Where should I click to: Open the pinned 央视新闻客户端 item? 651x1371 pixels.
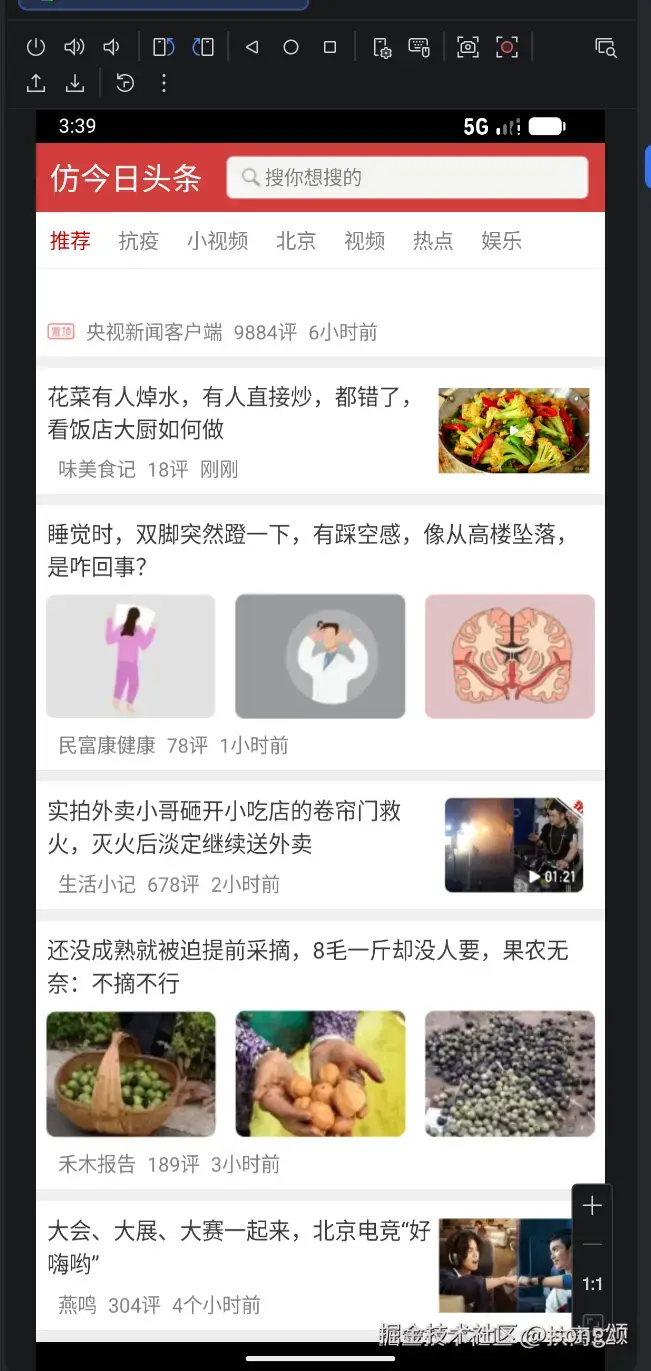click(x=154, y=332)
